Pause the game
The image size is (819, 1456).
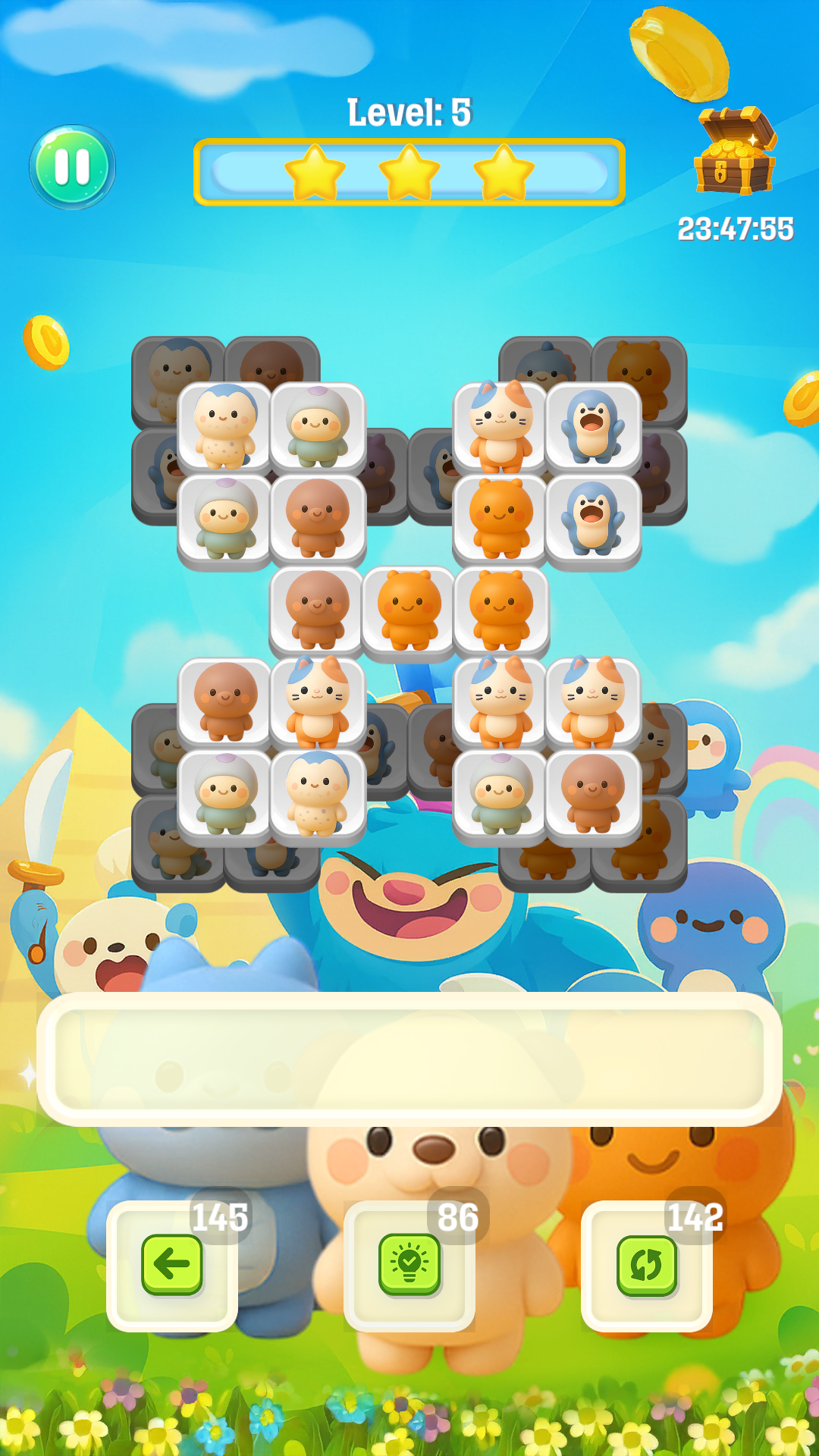pos(72,168)
